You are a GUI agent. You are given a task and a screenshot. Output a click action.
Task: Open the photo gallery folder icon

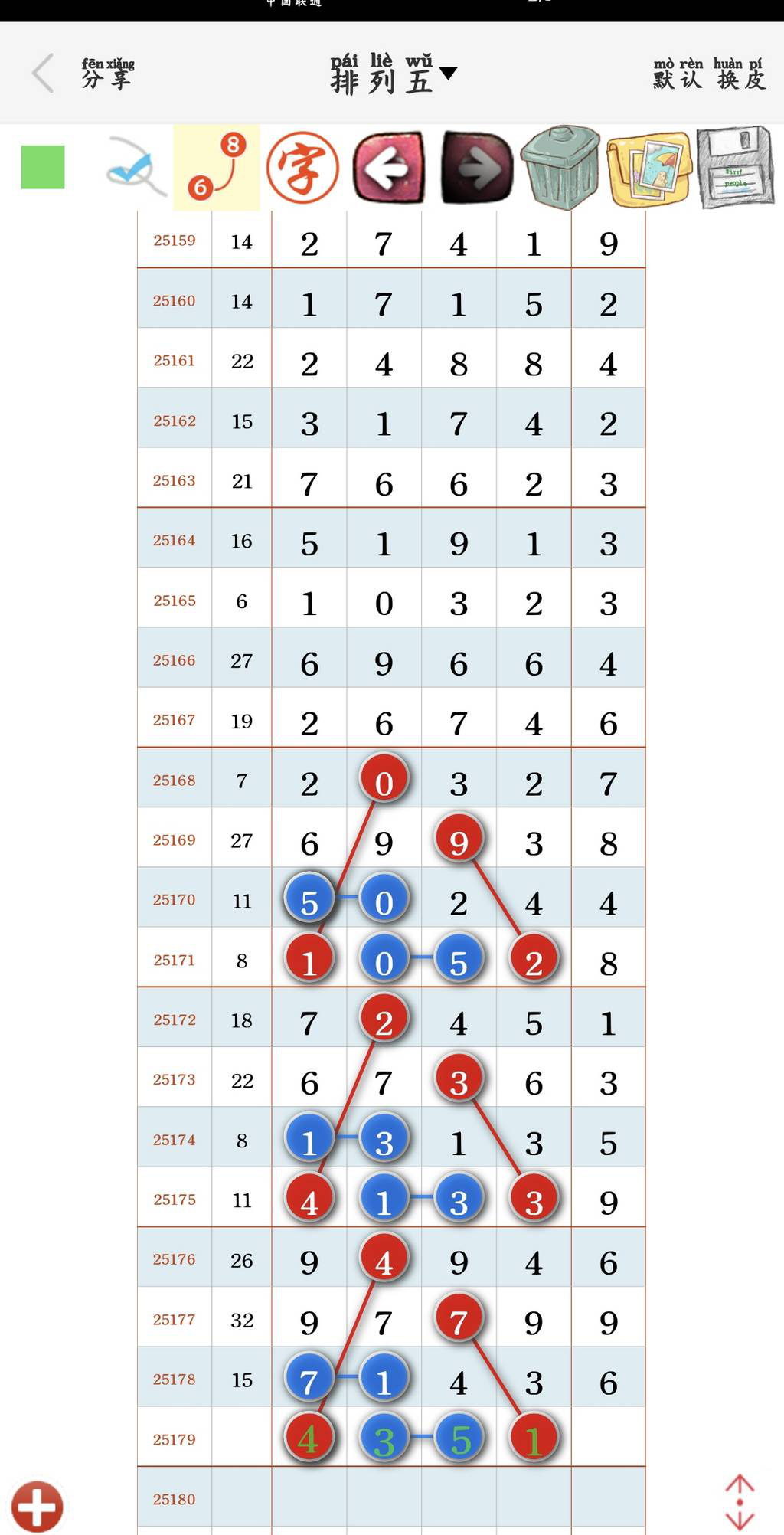[x=649, y=167]
